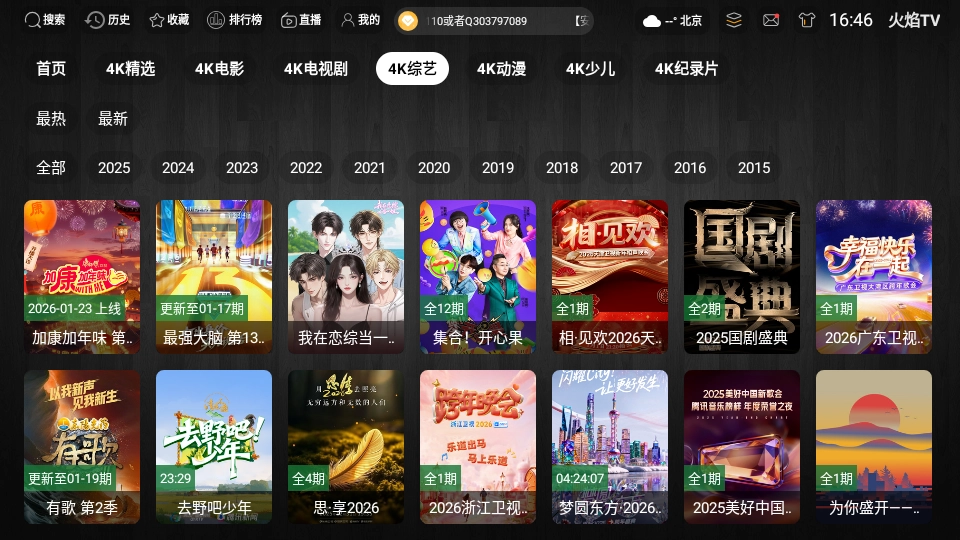Viewport: 960px width, 540px height.
Task: Open 直播 live streaming
Action: tap(301, 20)
